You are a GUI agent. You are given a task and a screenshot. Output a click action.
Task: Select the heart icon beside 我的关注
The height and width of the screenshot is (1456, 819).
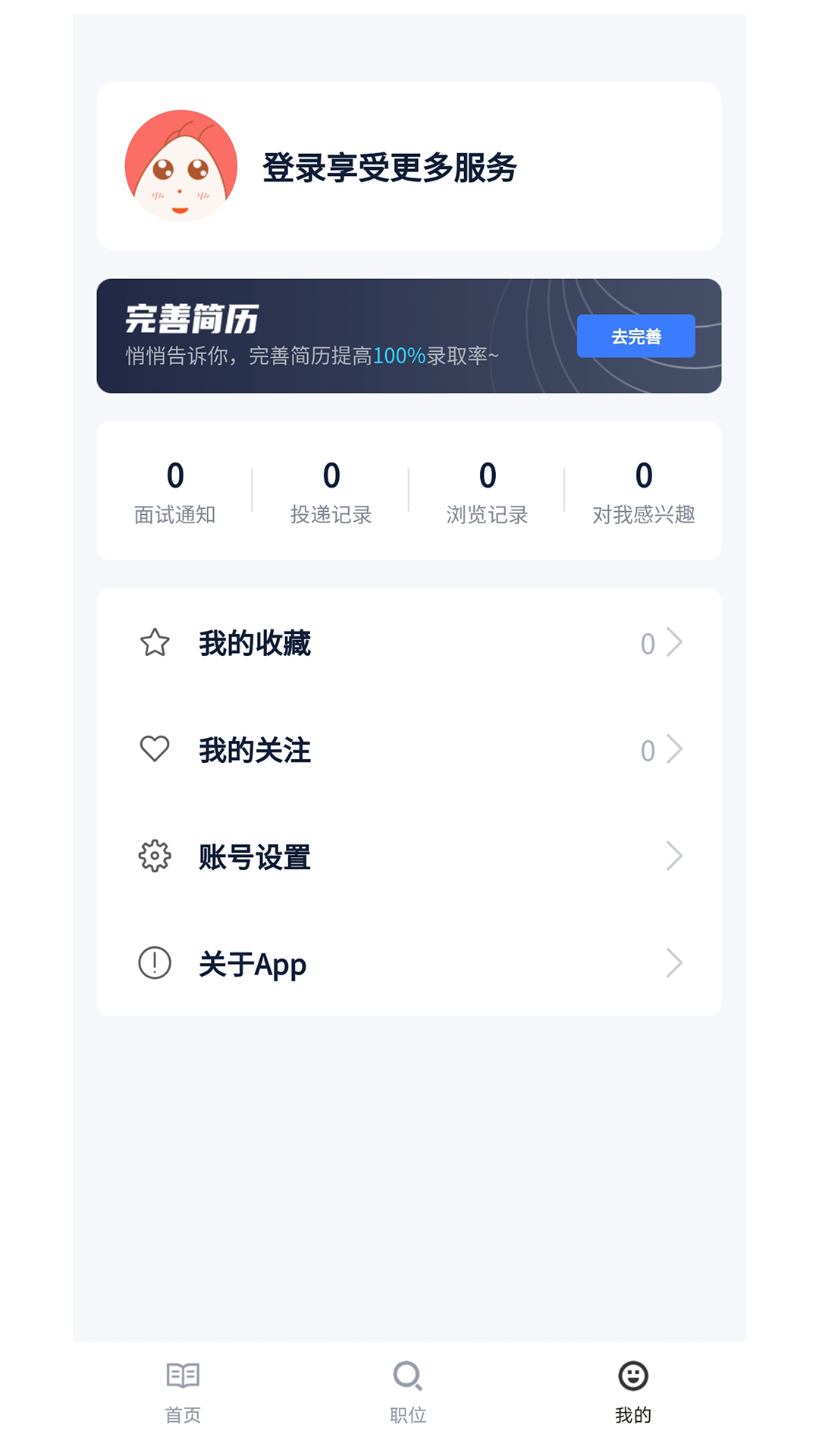coord(154,749)
